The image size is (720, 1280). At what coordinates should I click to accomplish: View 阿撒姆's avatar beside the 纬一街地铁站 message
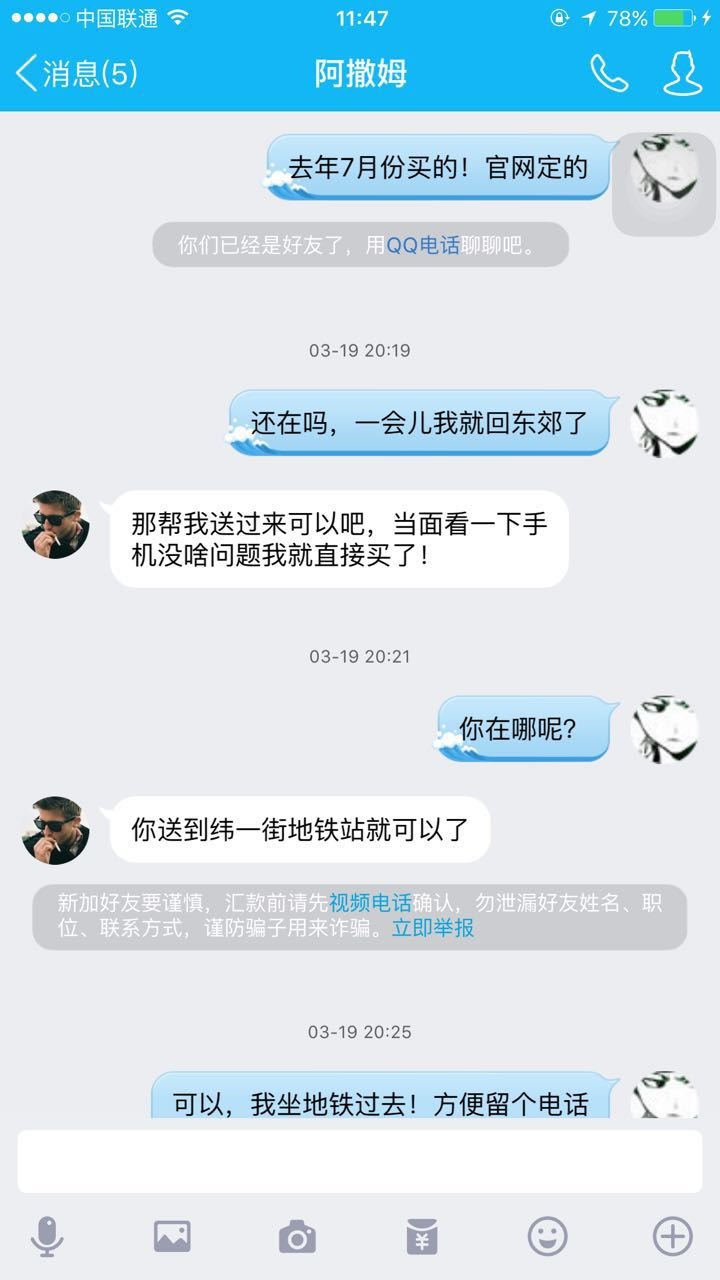pyautogui.click(x=56, y=830)
